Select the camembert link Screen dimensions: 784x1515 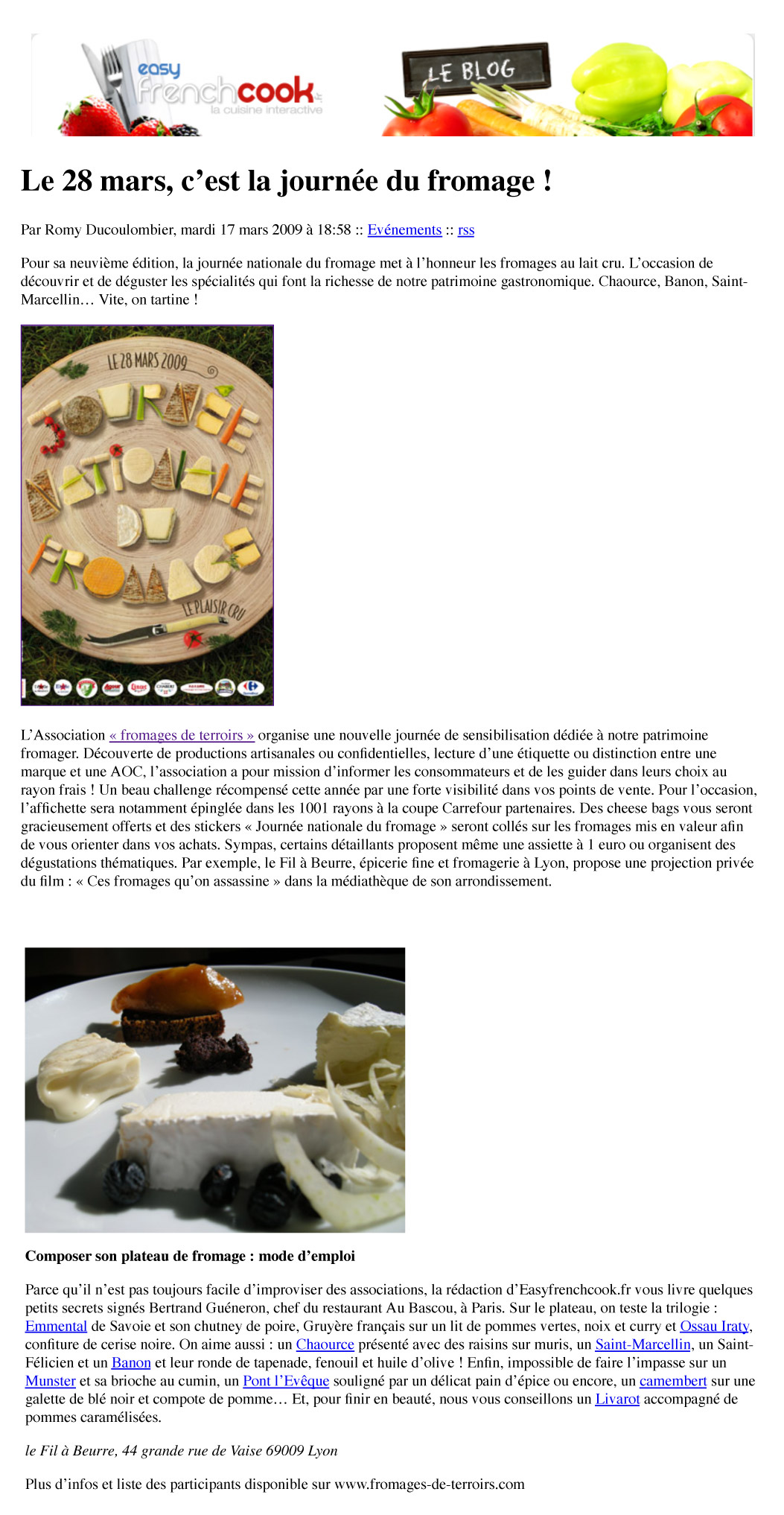click(672, 1381)
